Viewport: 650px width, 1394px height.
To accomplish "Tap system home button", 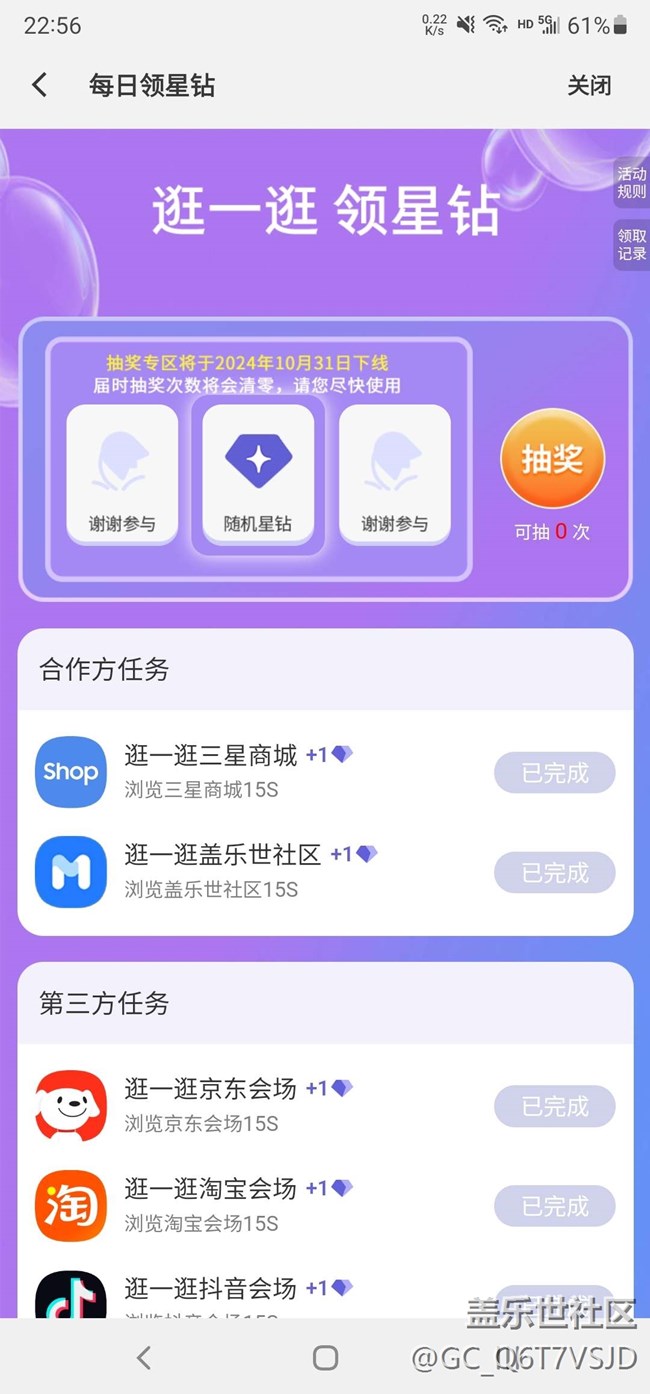I will coord(325,1357).
